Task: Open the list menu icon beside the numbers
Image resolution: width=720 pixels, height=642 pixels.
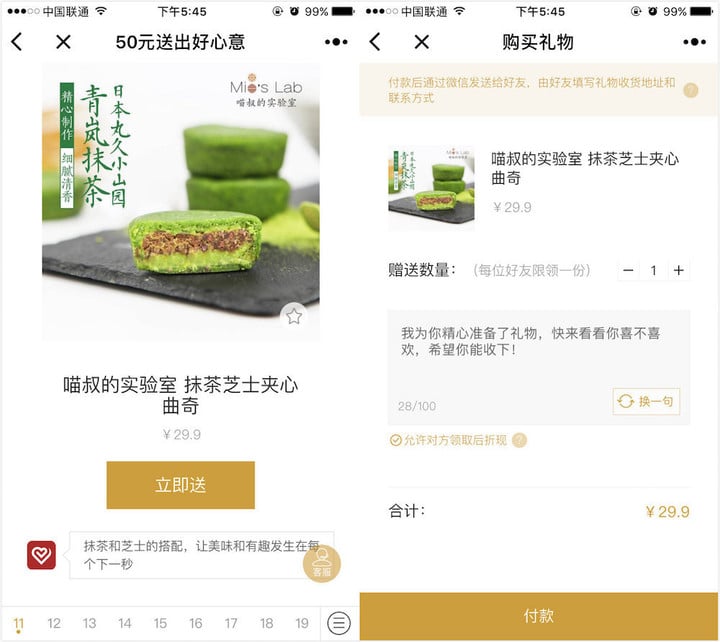Action: click(339, 623)
